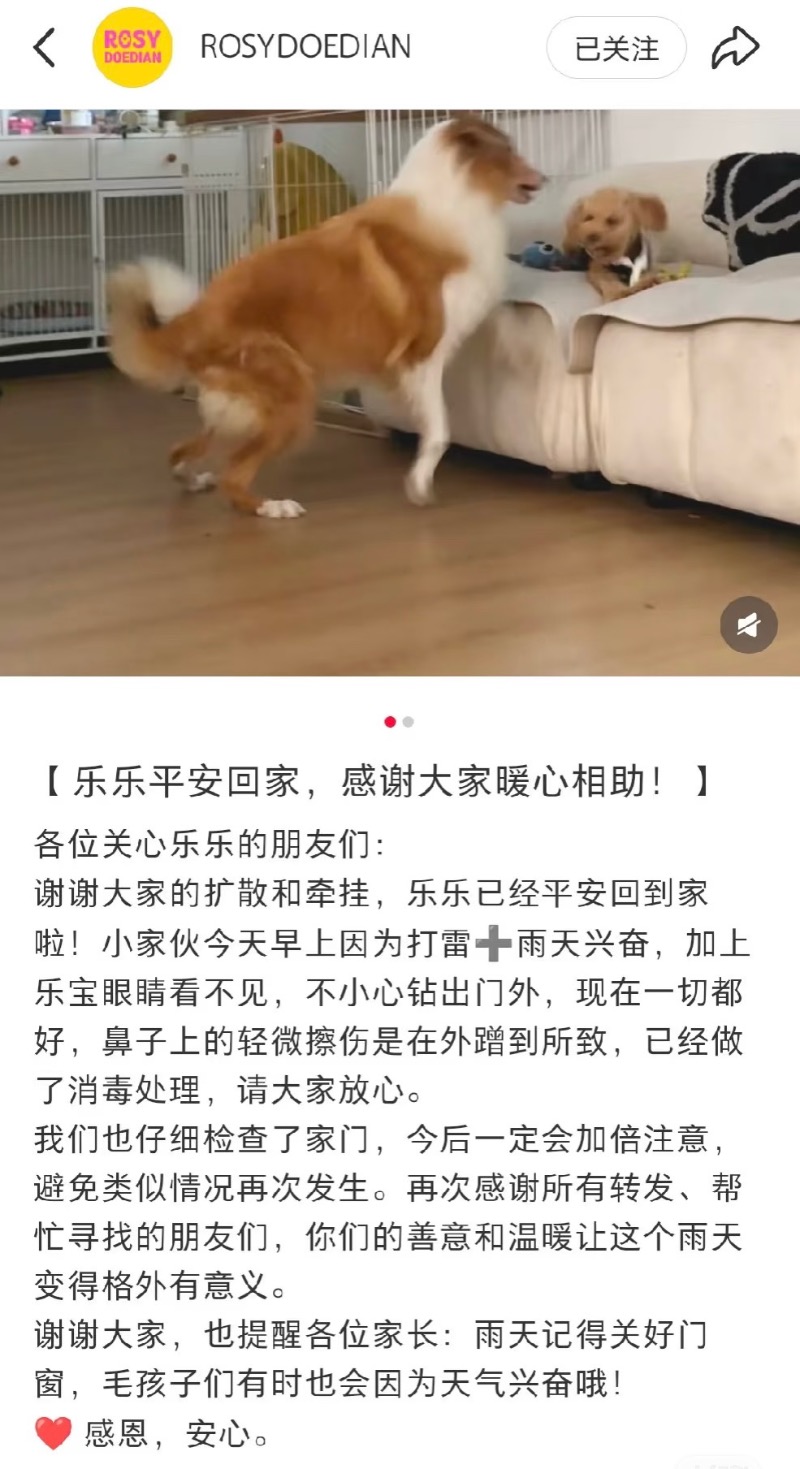Image resolution: width=800 pixels, height=1469 pixels.
Task: Tap the 已关注 following button
Action: point(616,48)
